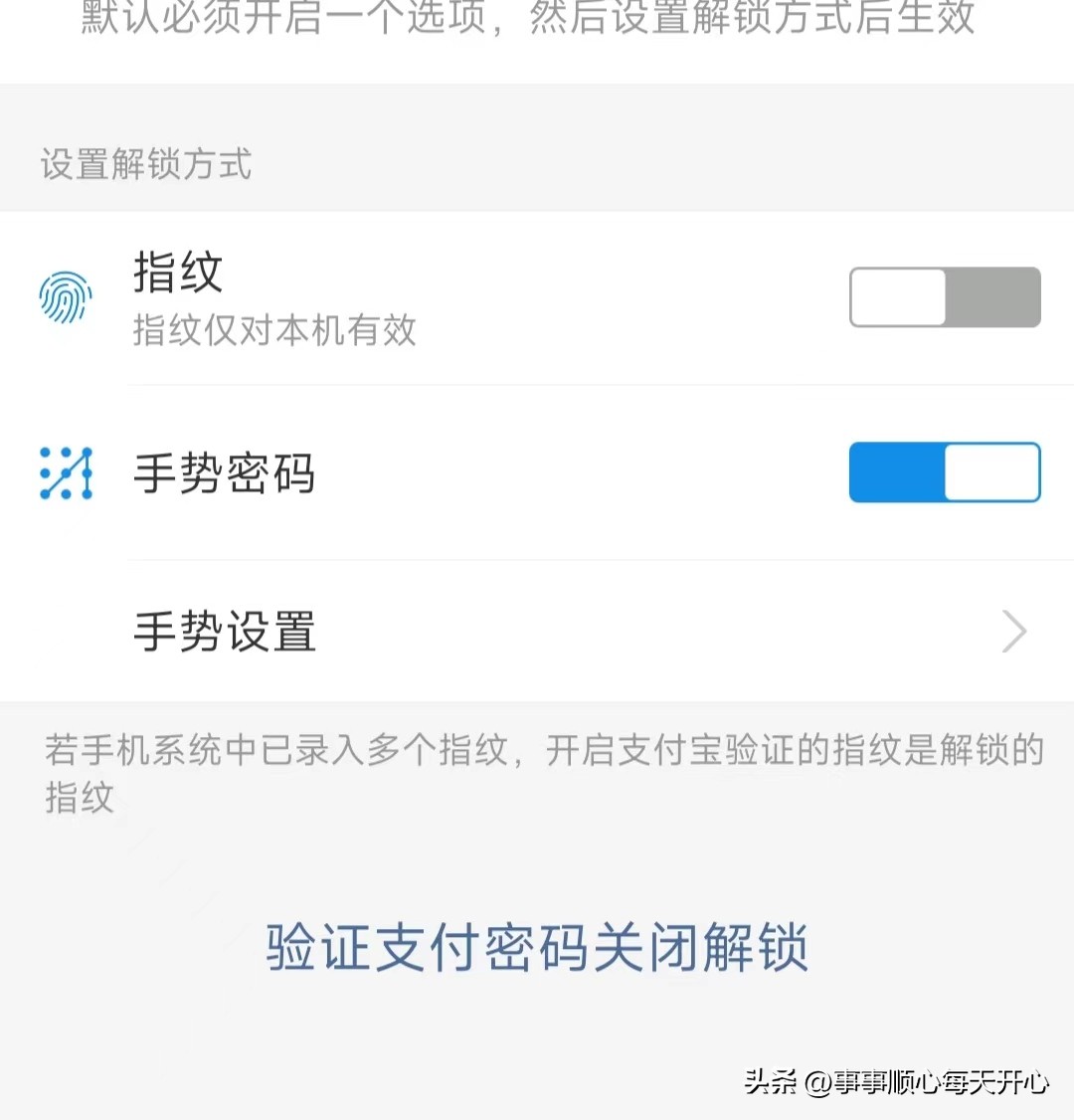This screenshot has width=1074, height=1120.
Task: Click the chevron at the end of 手势设置
Action: tap(1013, 631)
